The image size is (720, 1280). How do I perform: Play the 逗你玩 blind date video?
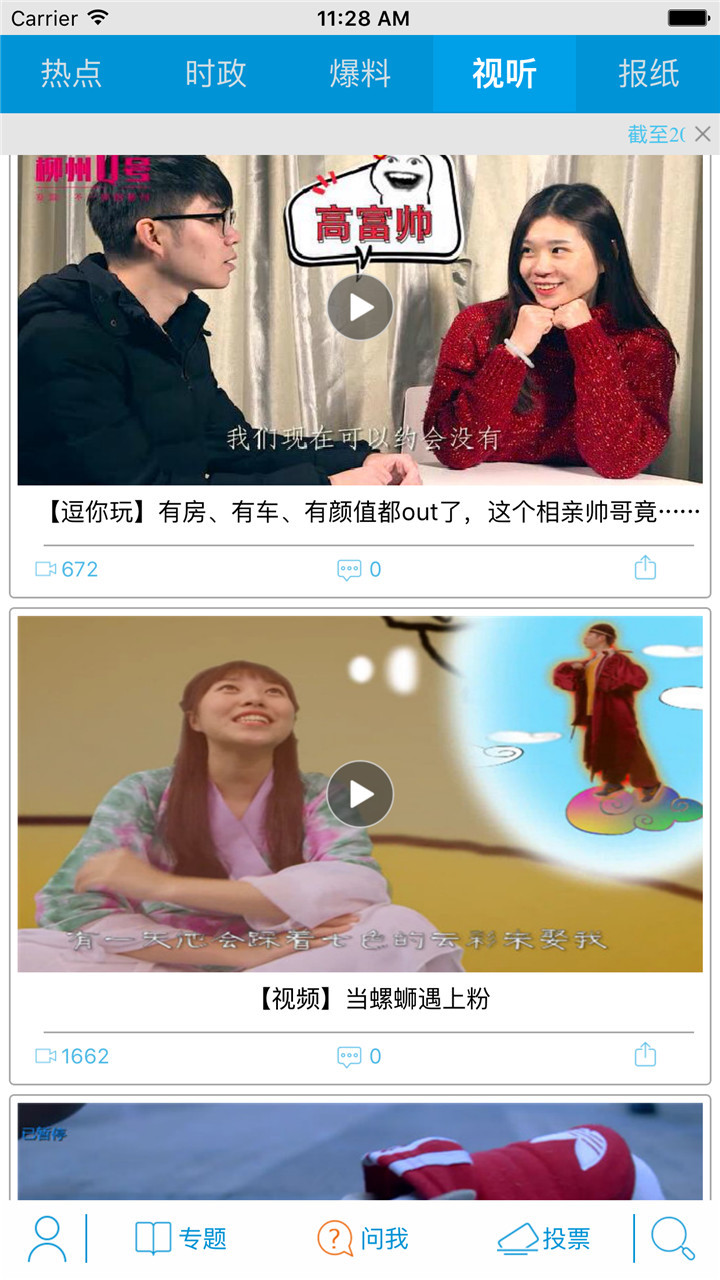coord(360,307)
